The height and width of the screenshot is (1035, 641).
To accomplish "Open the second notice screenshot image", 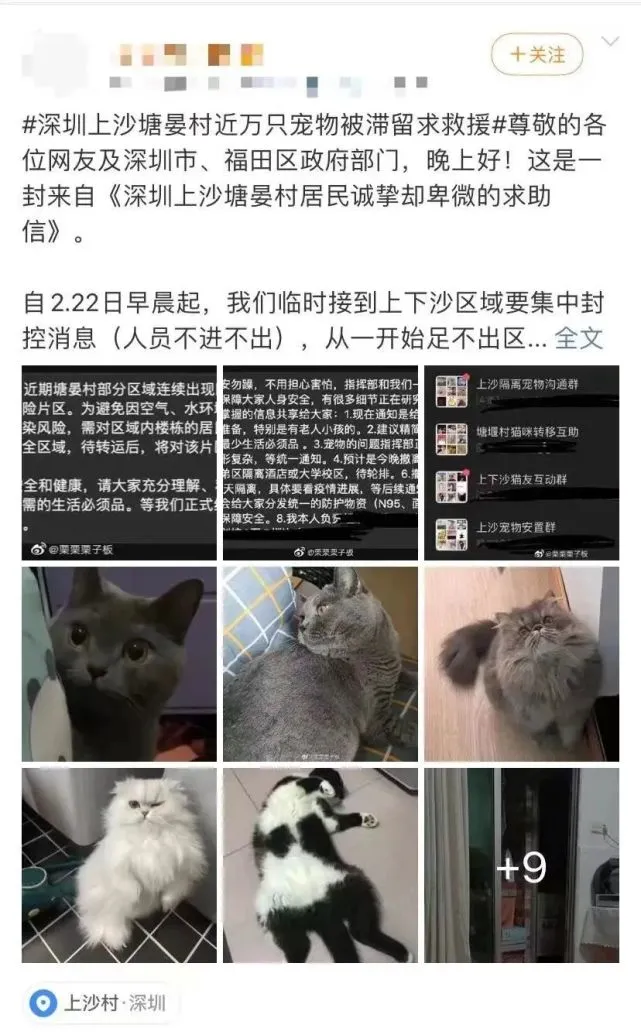I will click(320, 462).
